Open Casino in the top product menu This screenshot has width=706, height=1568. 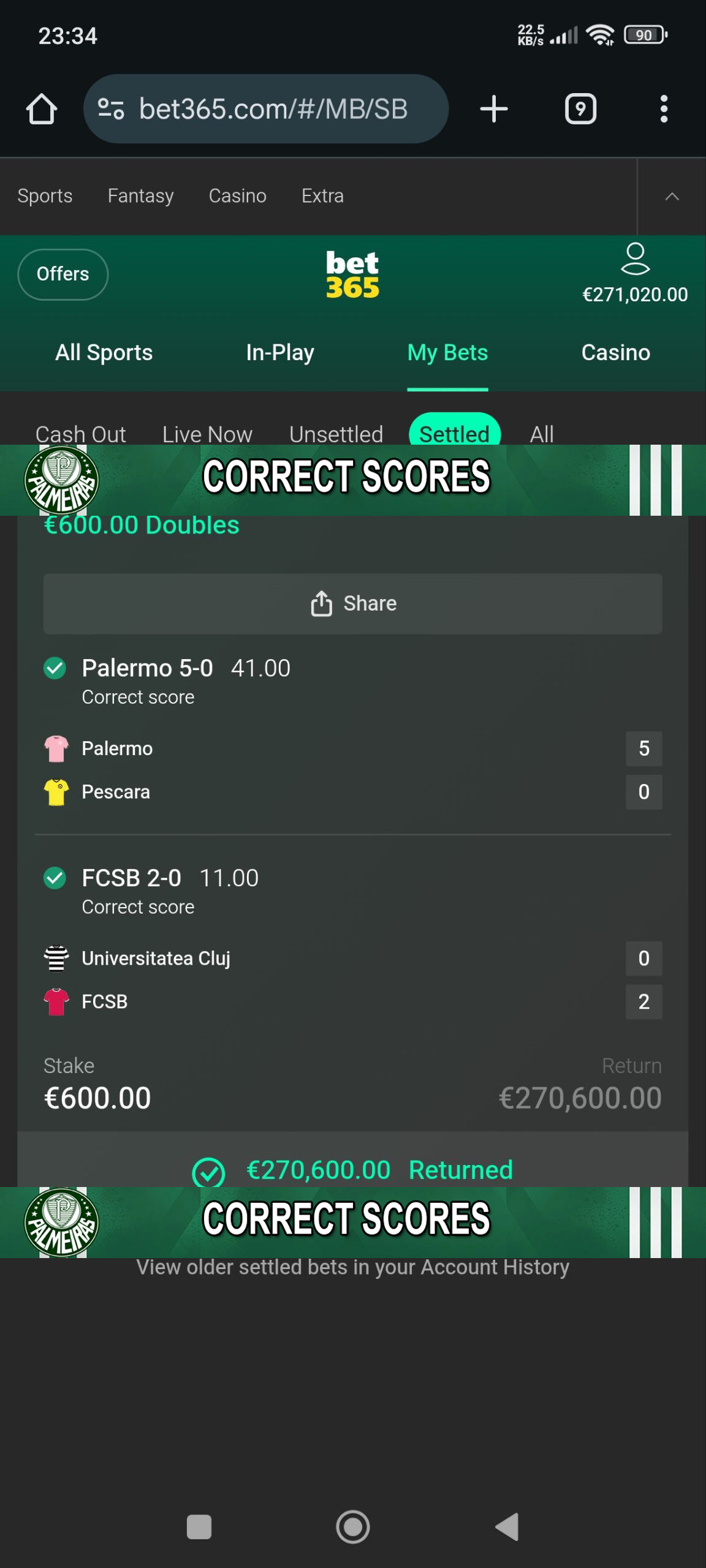pos(237,196)
